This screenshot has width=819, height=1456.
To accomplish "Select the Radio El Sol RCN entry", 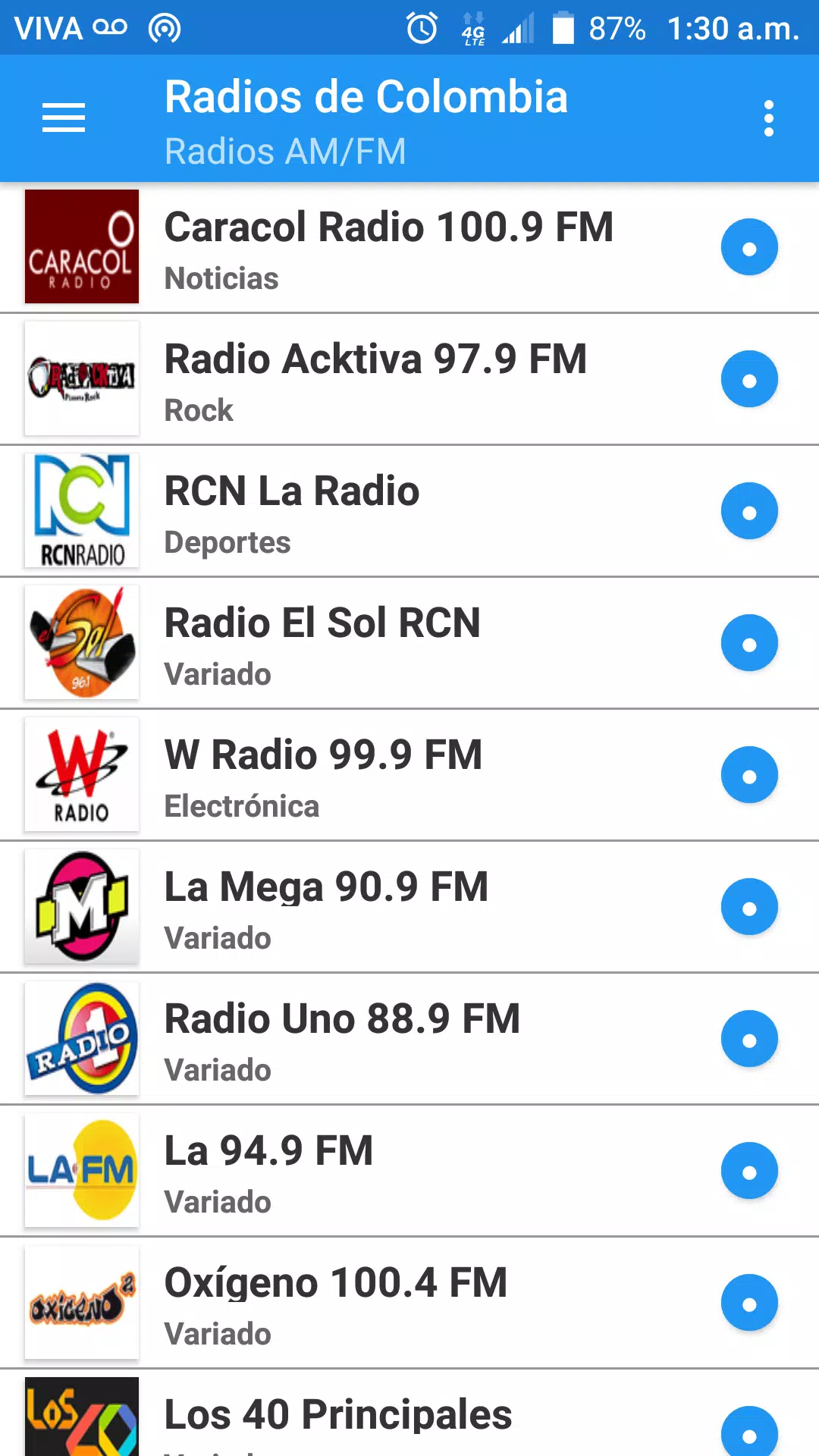I will pos(379,642).
